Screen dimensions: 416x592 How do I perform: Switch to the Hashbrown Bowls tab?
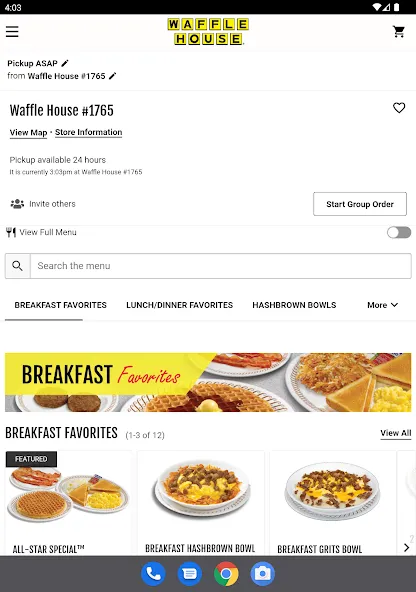click(294, 305)
